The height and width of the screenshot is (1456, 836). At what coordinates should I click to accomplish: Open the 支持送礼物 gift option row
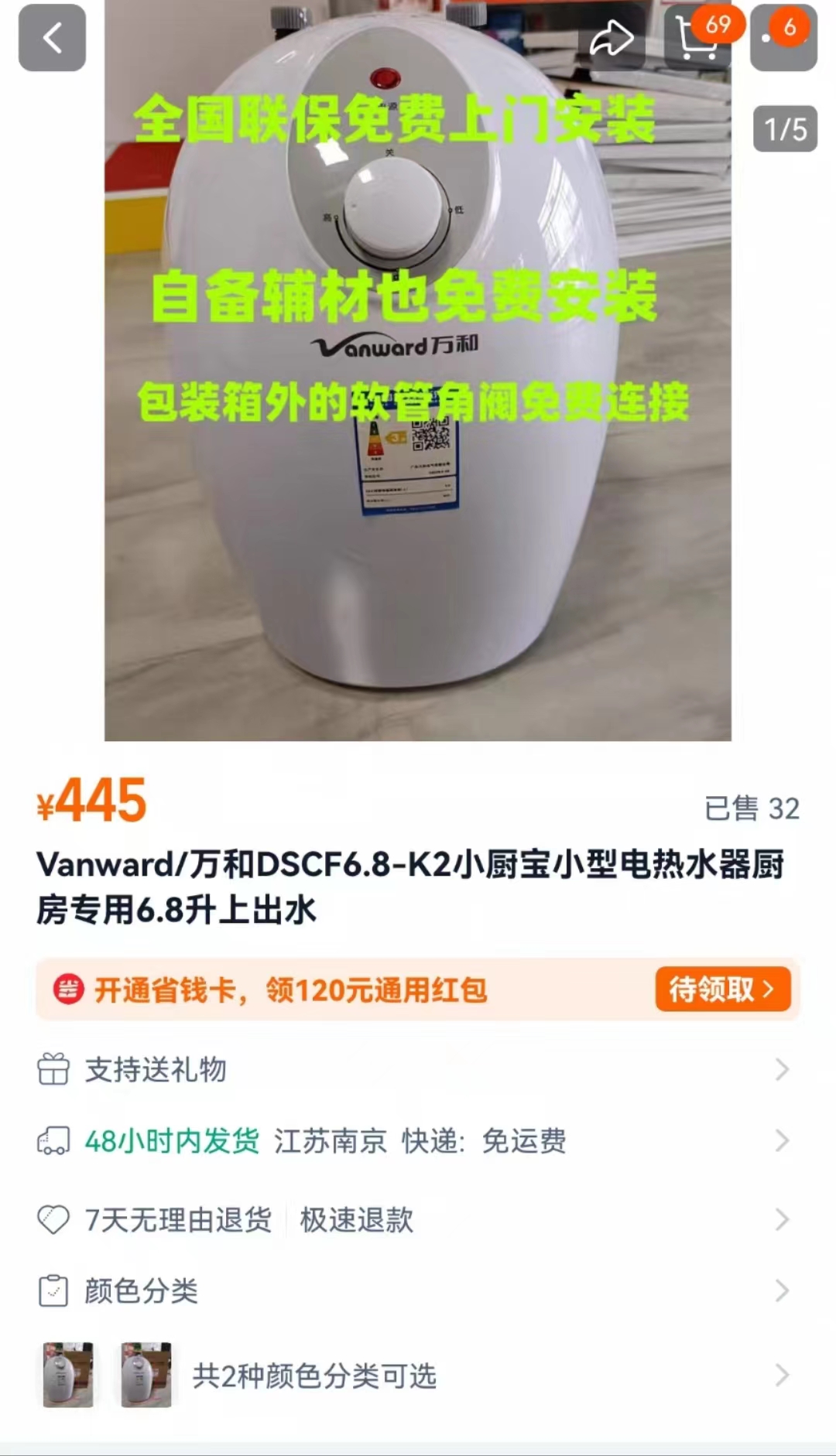click(x=418, y=1069)
